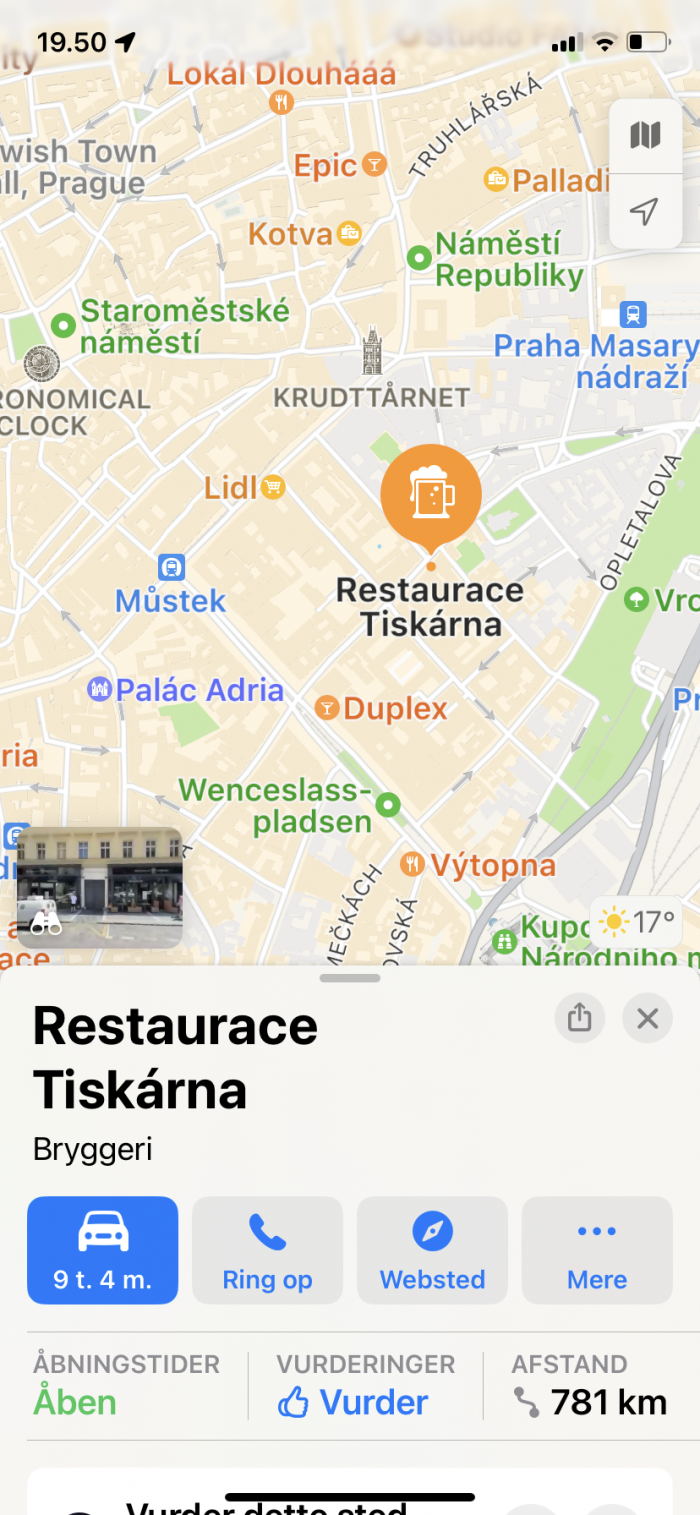This screenshot has width=700, height=1515.
Task: Select Náměstí Republiky map marker
Action: click(420, 258)
